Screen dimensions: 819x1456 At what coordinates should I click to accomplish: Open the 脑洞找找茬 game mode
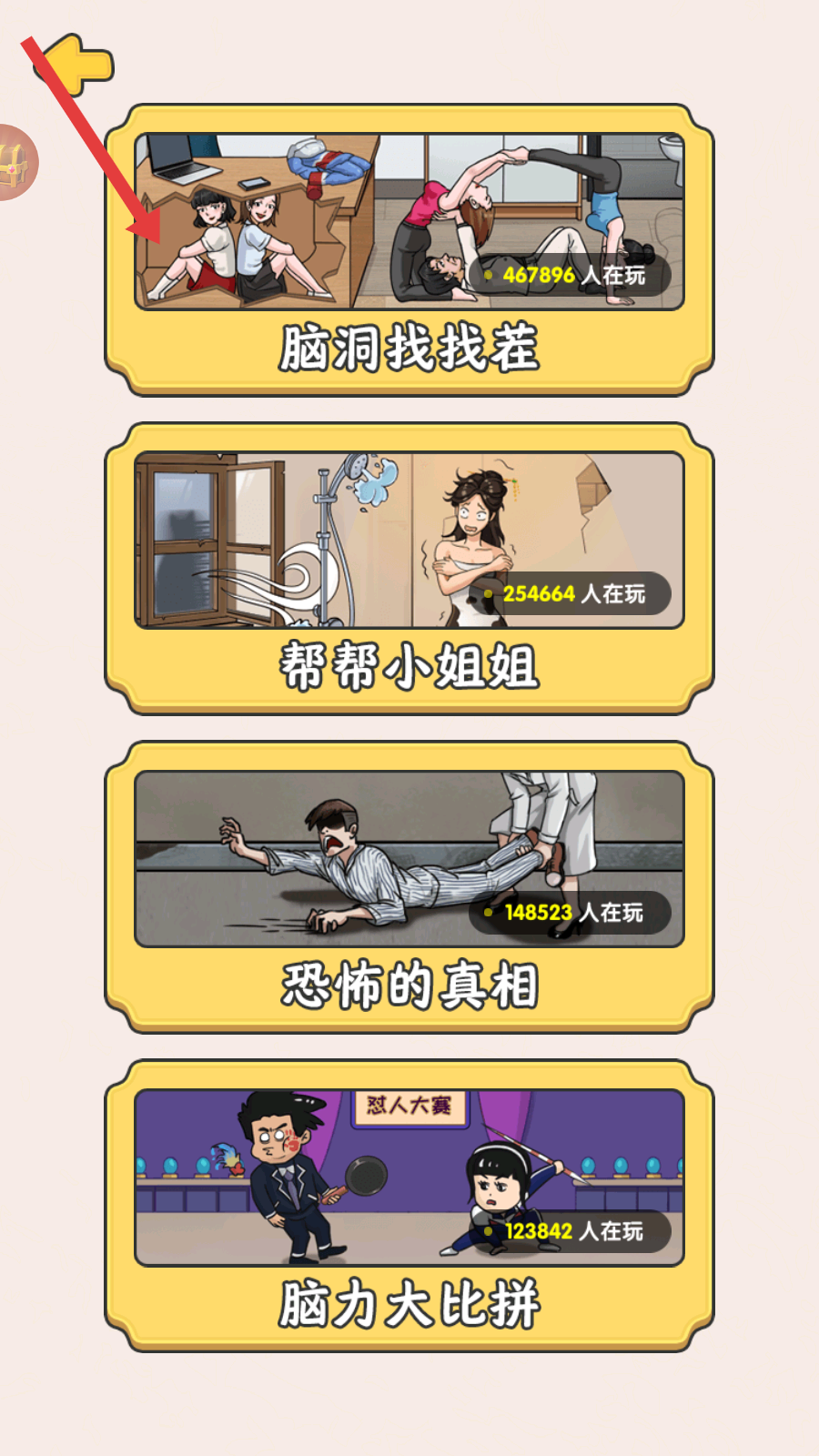point(409,250)
